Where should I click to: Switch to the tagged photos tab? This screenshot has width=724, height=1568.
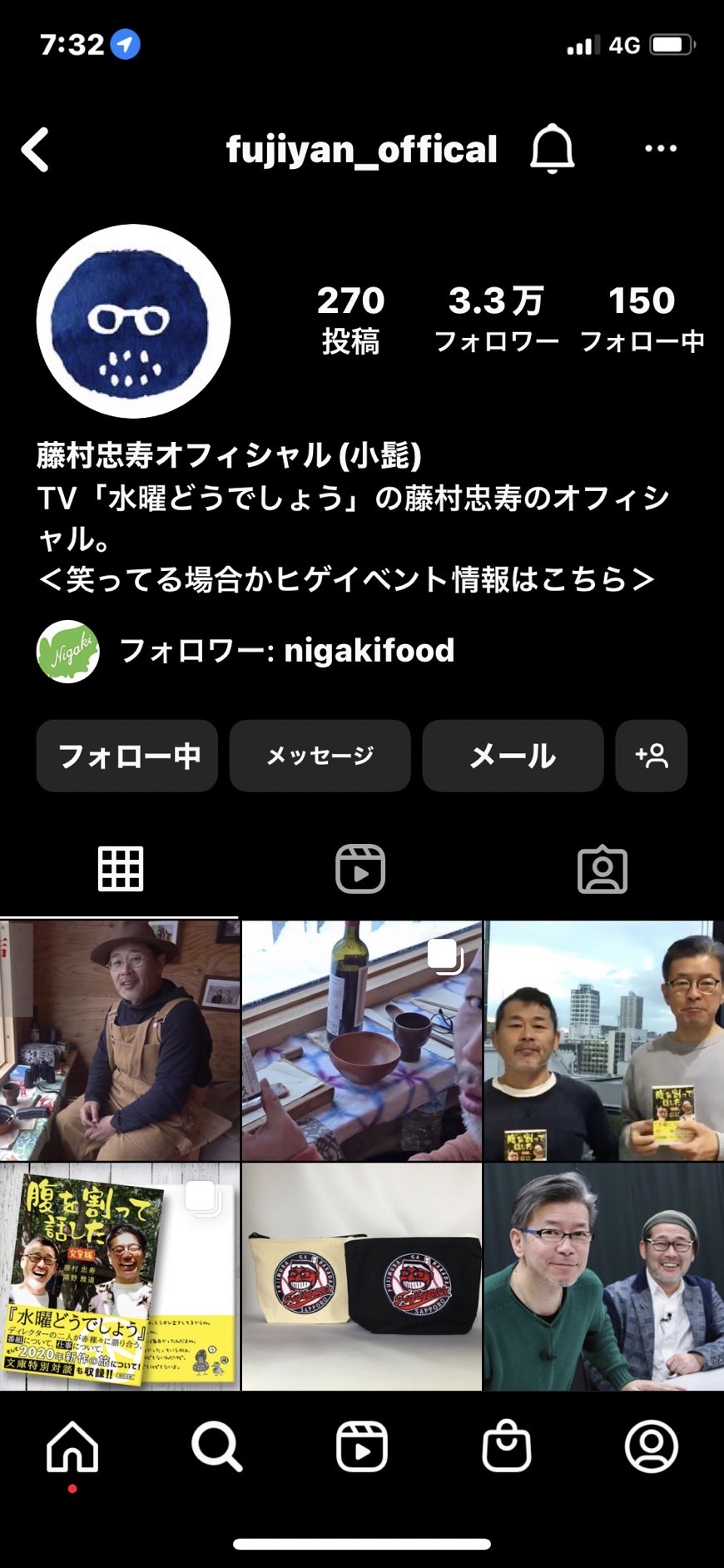[x=603, y=869]
